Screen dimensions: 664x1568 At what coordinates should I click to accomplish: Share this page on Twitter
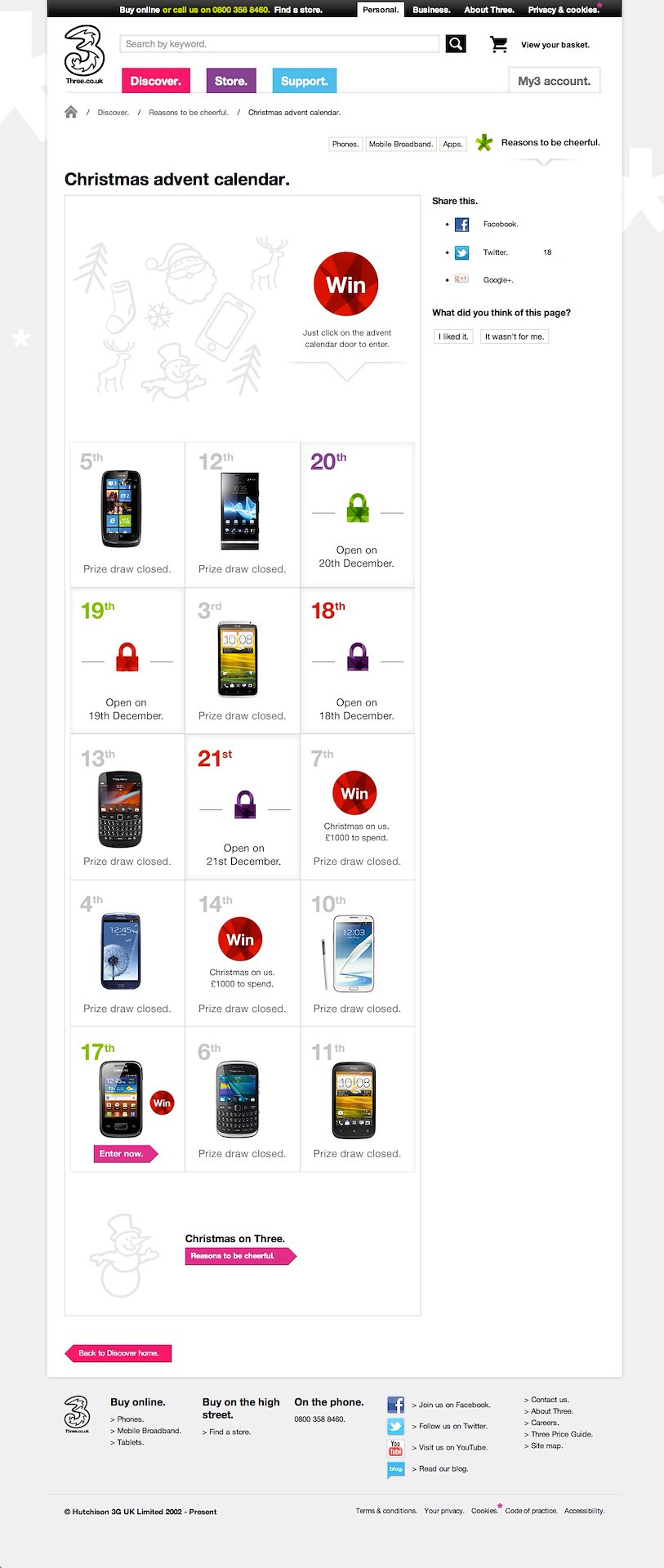pyautogui.click(x=494, y=252)
